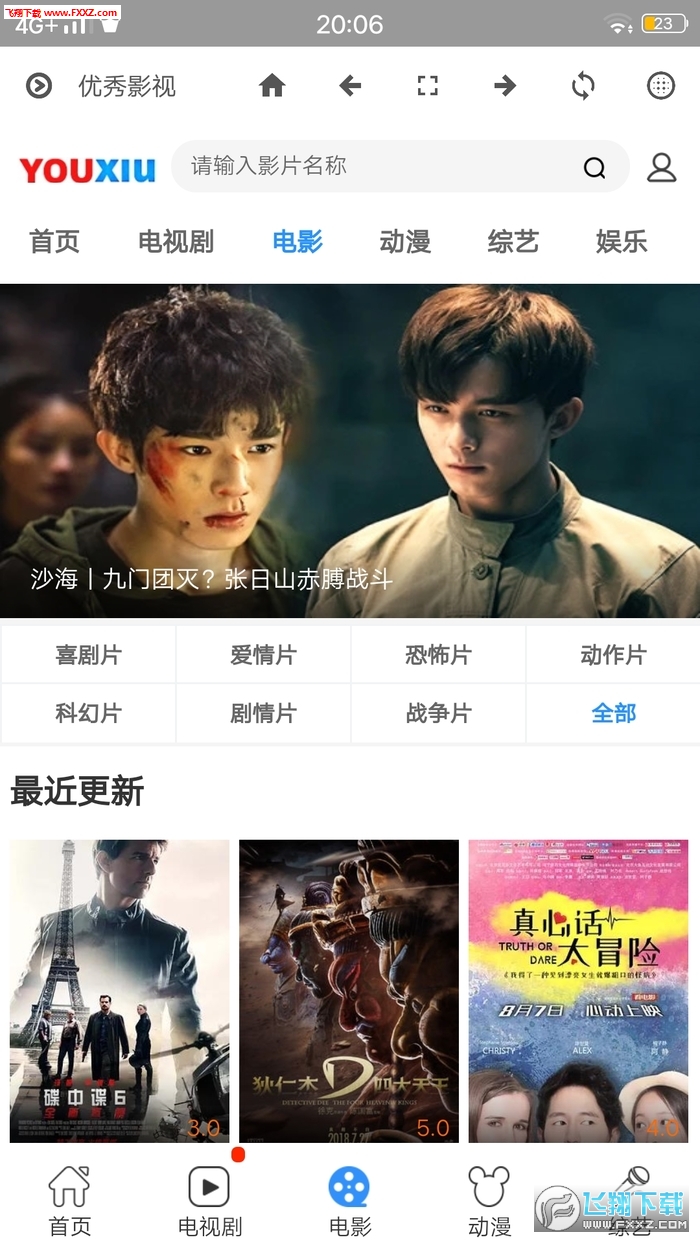Go back with the left arrow
This screenshot has height=1244, width=700.
pos(350,86)
